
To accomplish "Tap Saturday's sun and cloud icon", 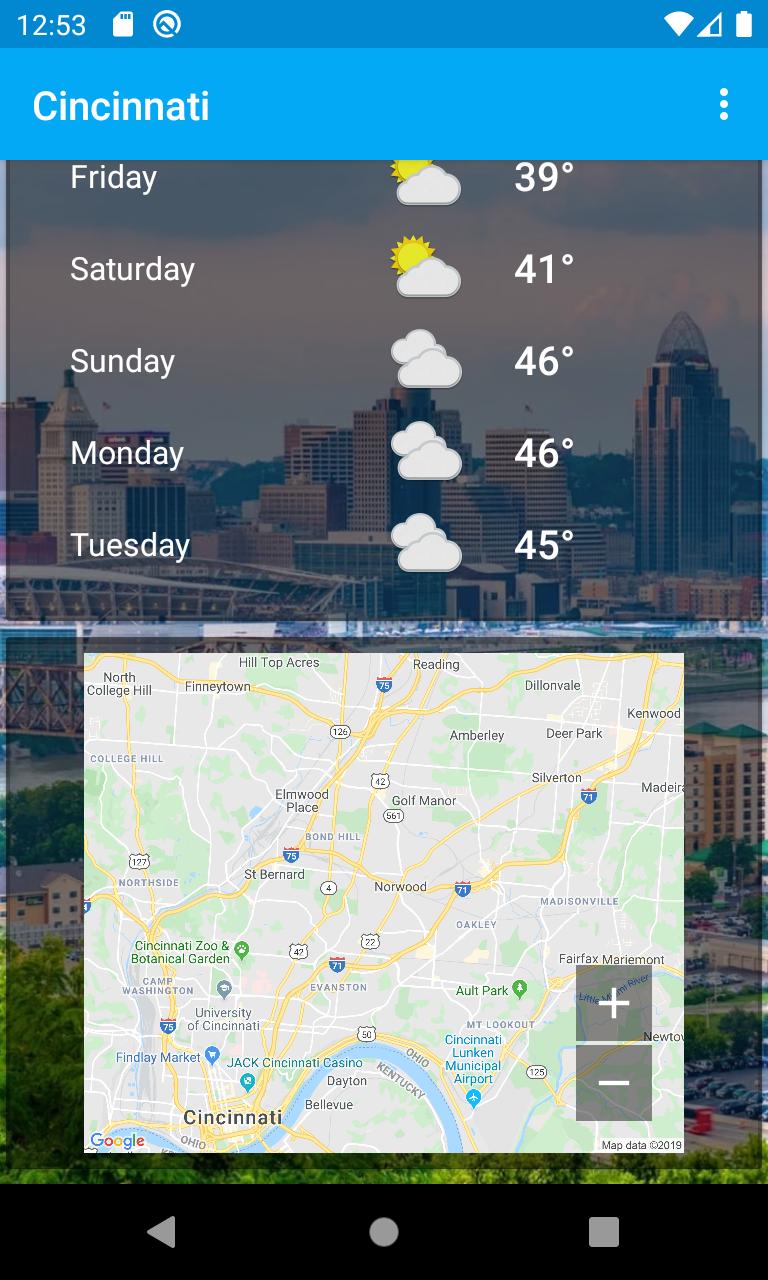I will coord(427,268).
